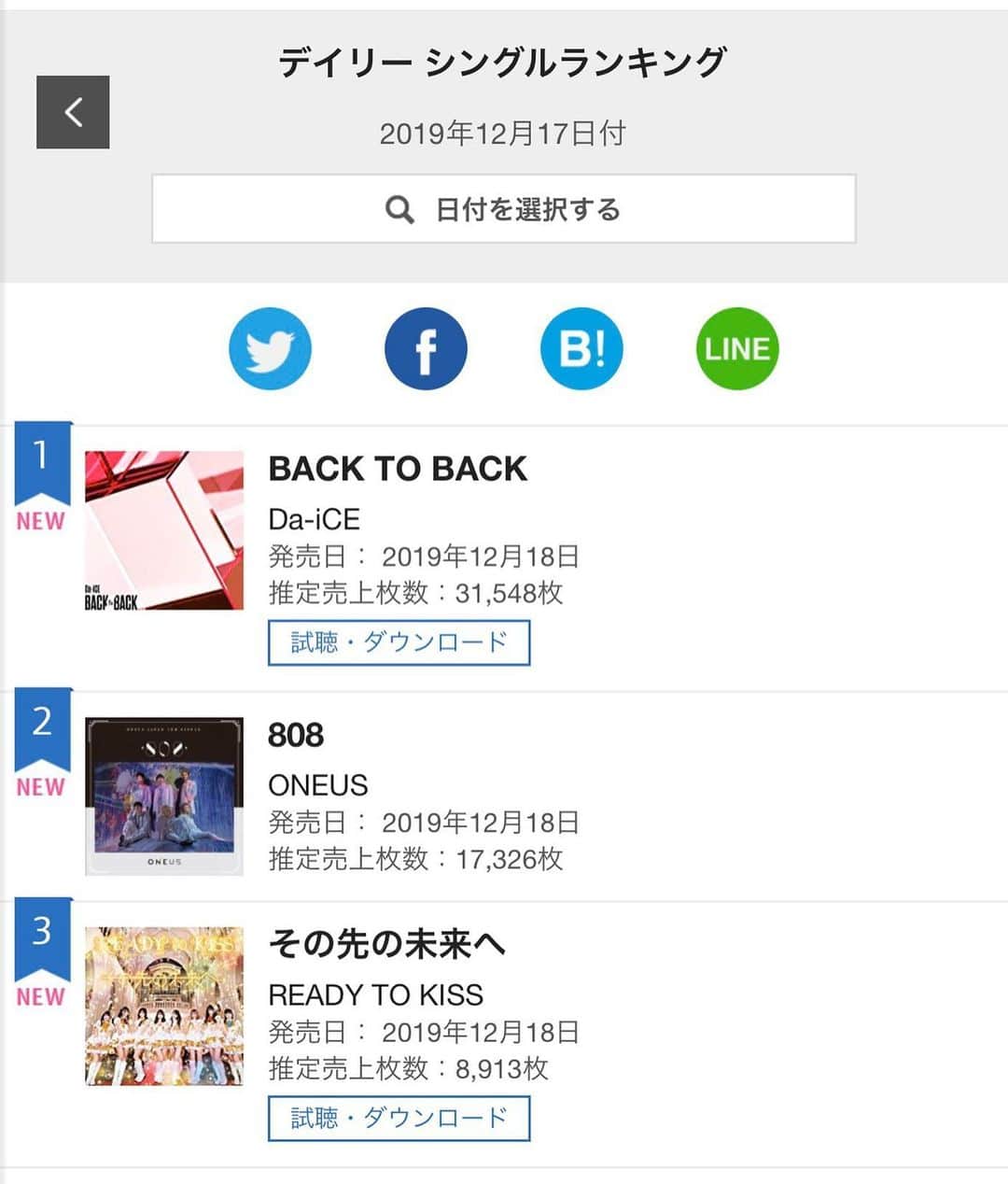Share ranking via LINE

(x=736, y=348)
